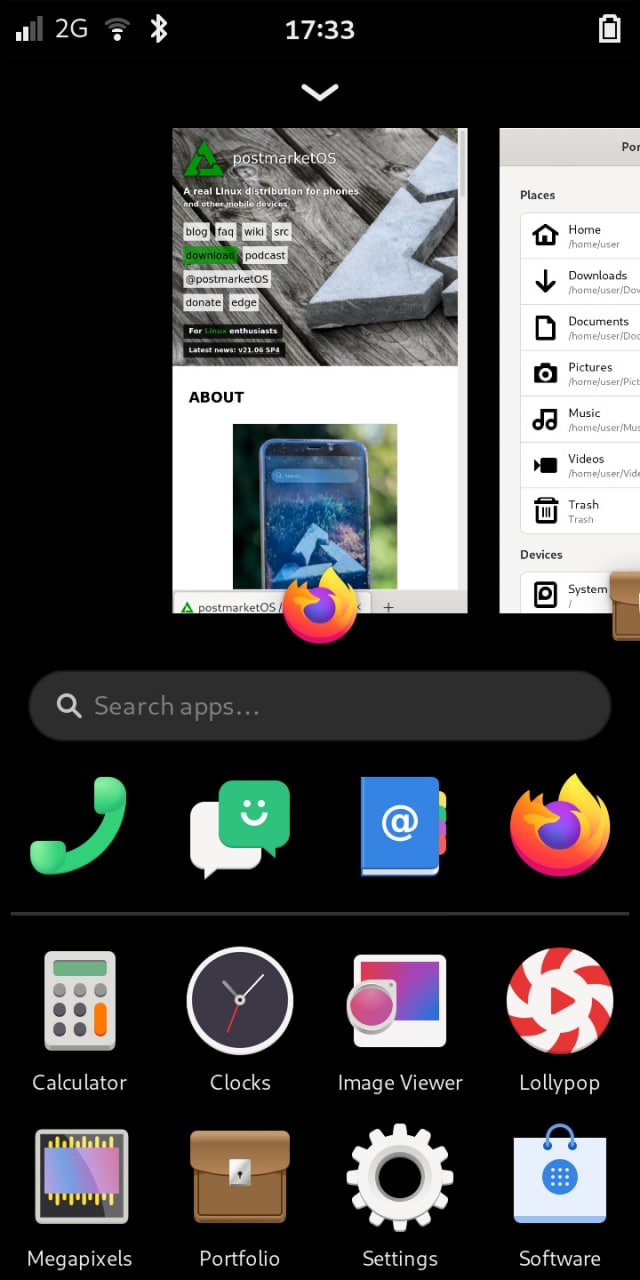Open the Firefox postmarketOS window preview
The width and height of the screenshot is (640, 1280).
(319, 370)
